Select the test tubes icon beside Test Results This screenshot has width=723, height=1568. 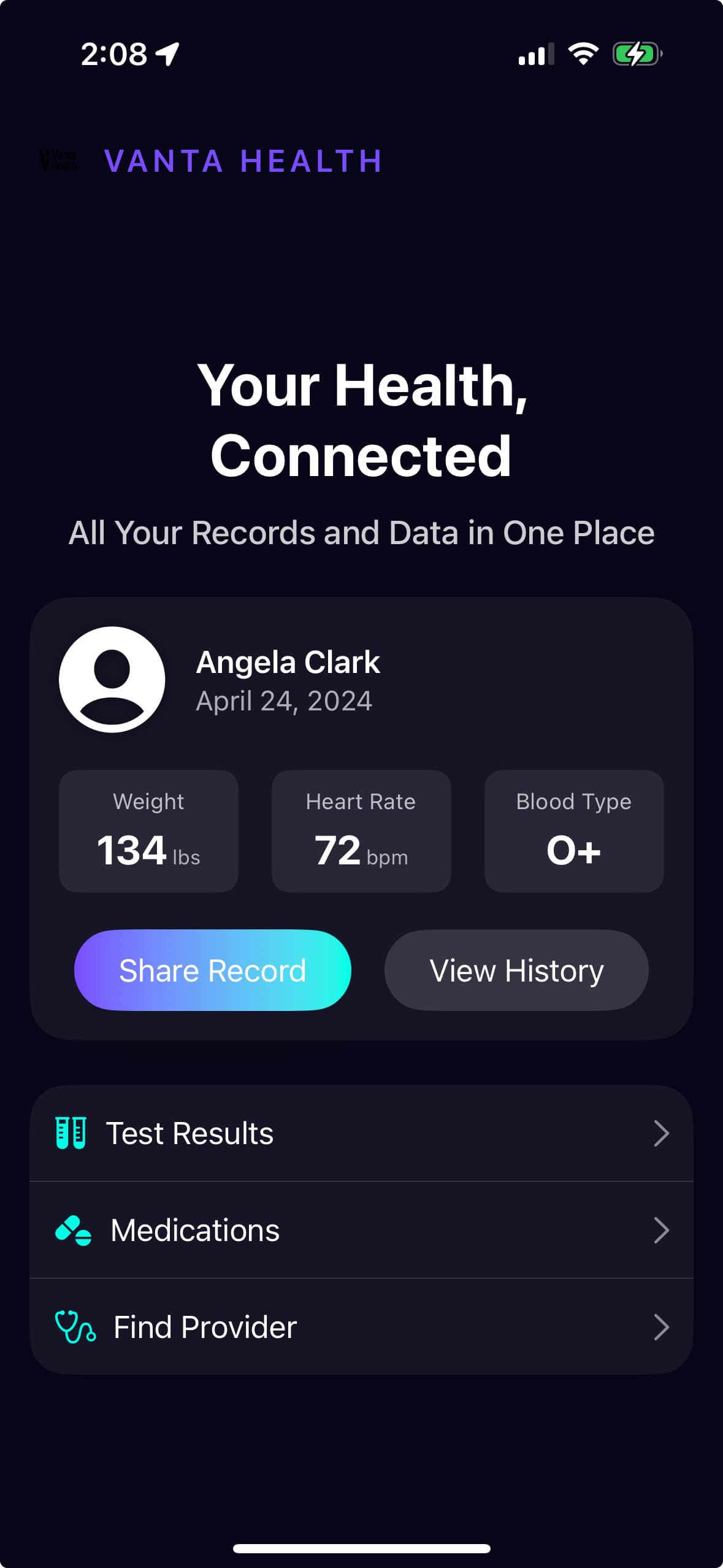pos(72,1133)
